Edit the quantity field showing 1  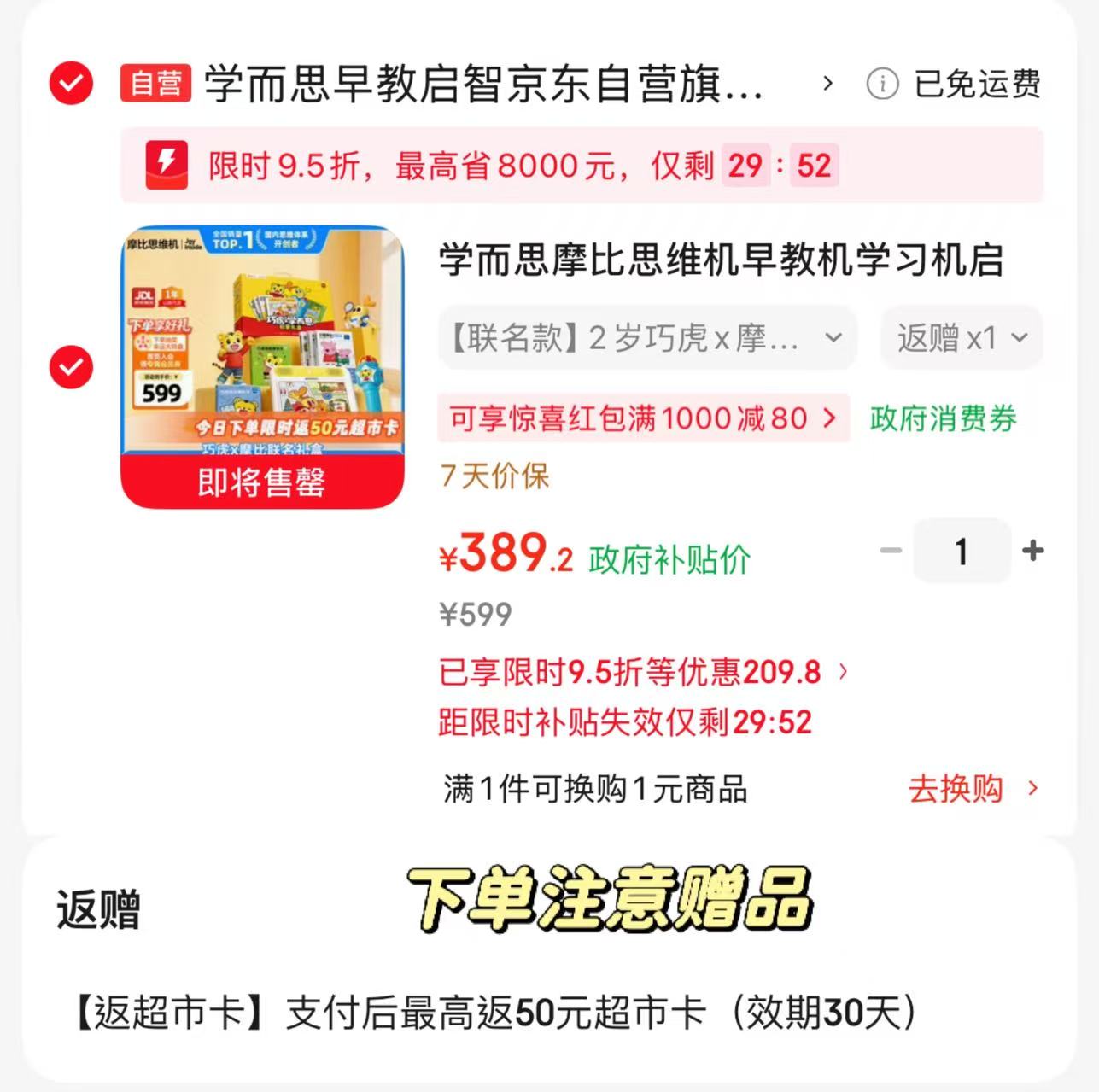(x=962, y=551)
